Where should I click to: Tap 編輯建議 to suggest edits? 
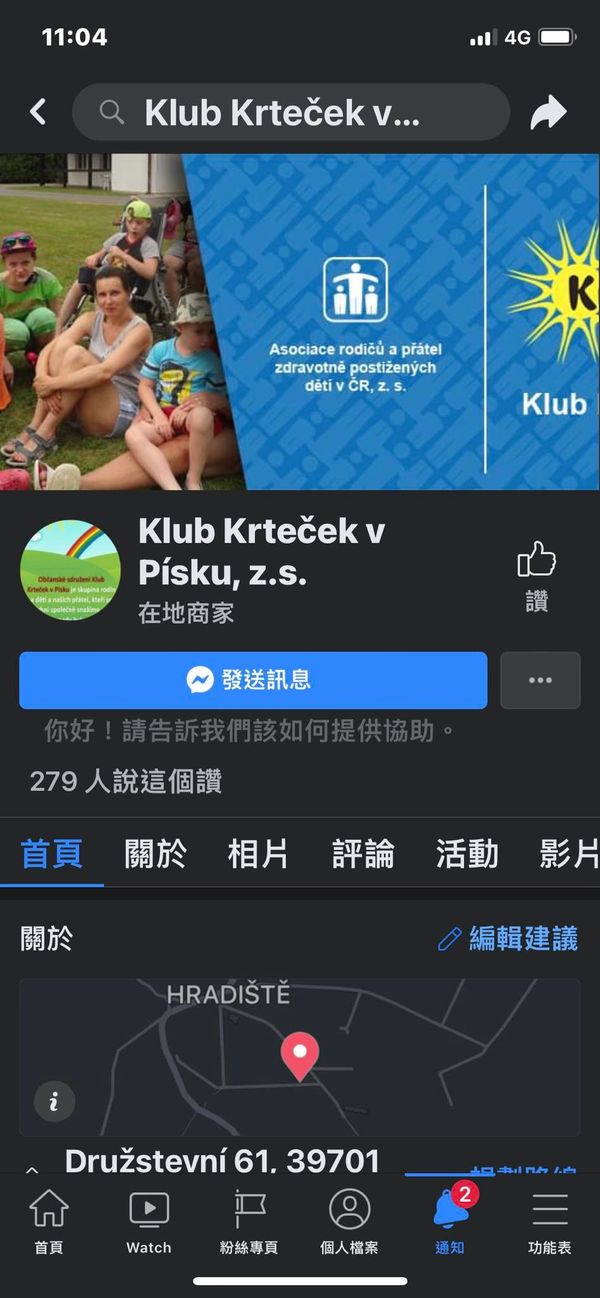508,938
